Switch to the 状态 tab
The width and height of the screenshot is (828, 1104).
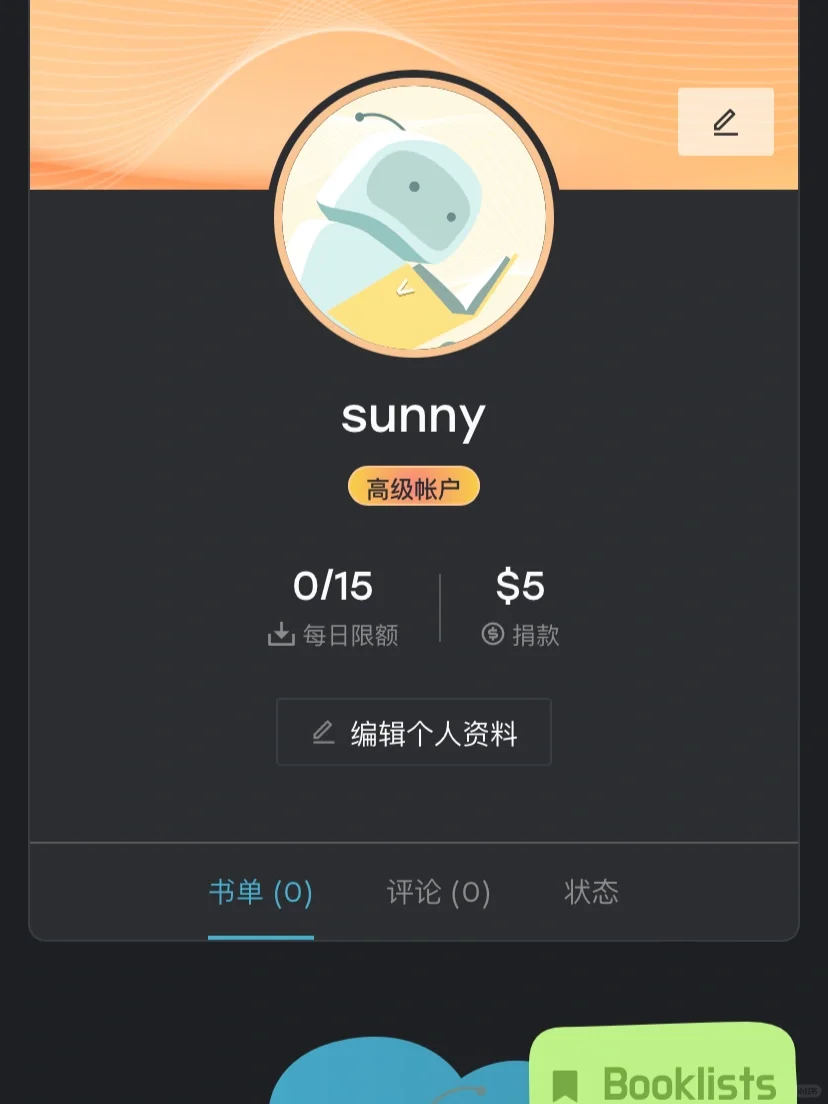tap(591, 892)
